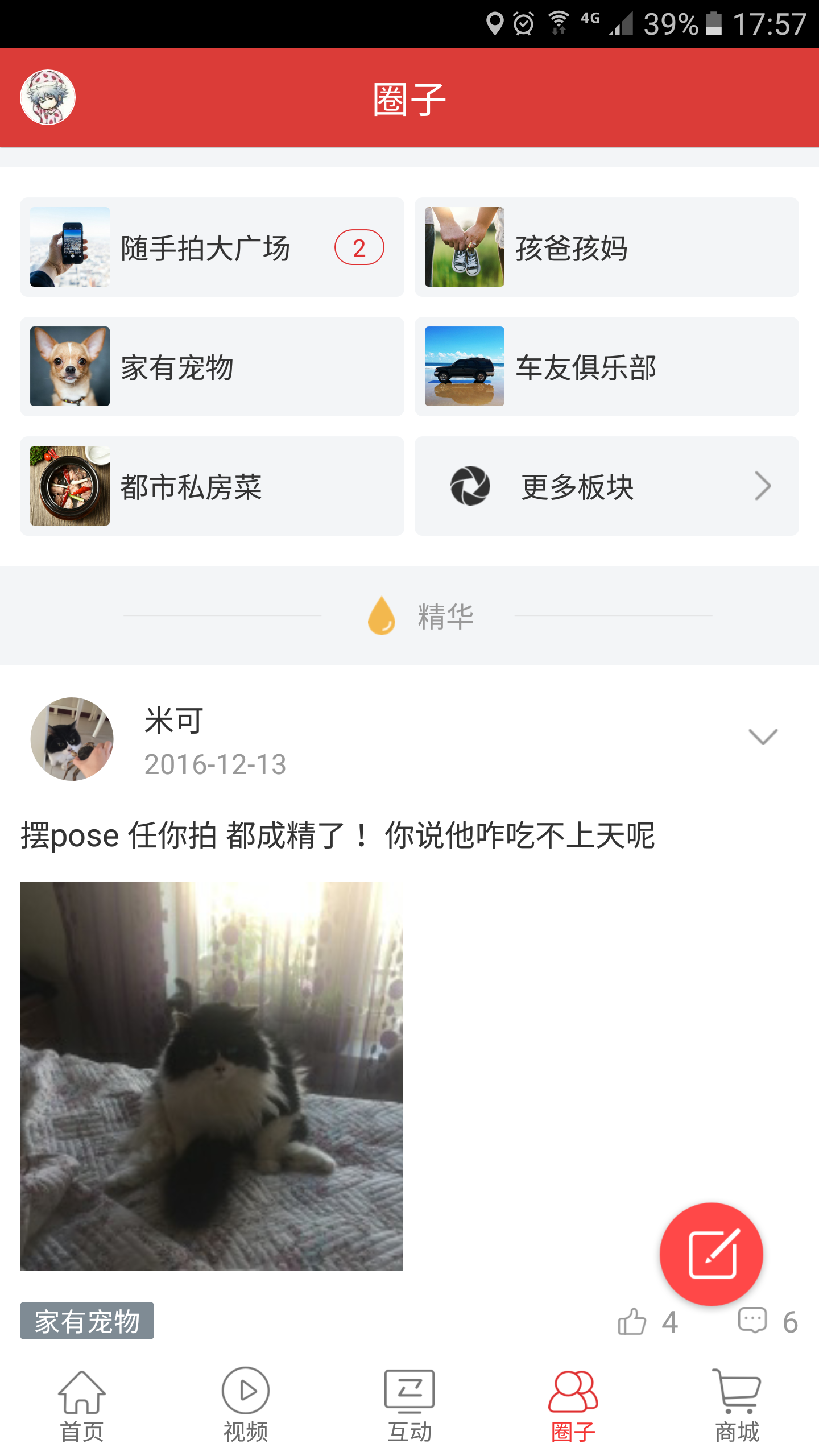The height and width of the screenshot is (1456, 819).
Task: Open the 车友俱乐部 circle
Action: click(606, 367)
